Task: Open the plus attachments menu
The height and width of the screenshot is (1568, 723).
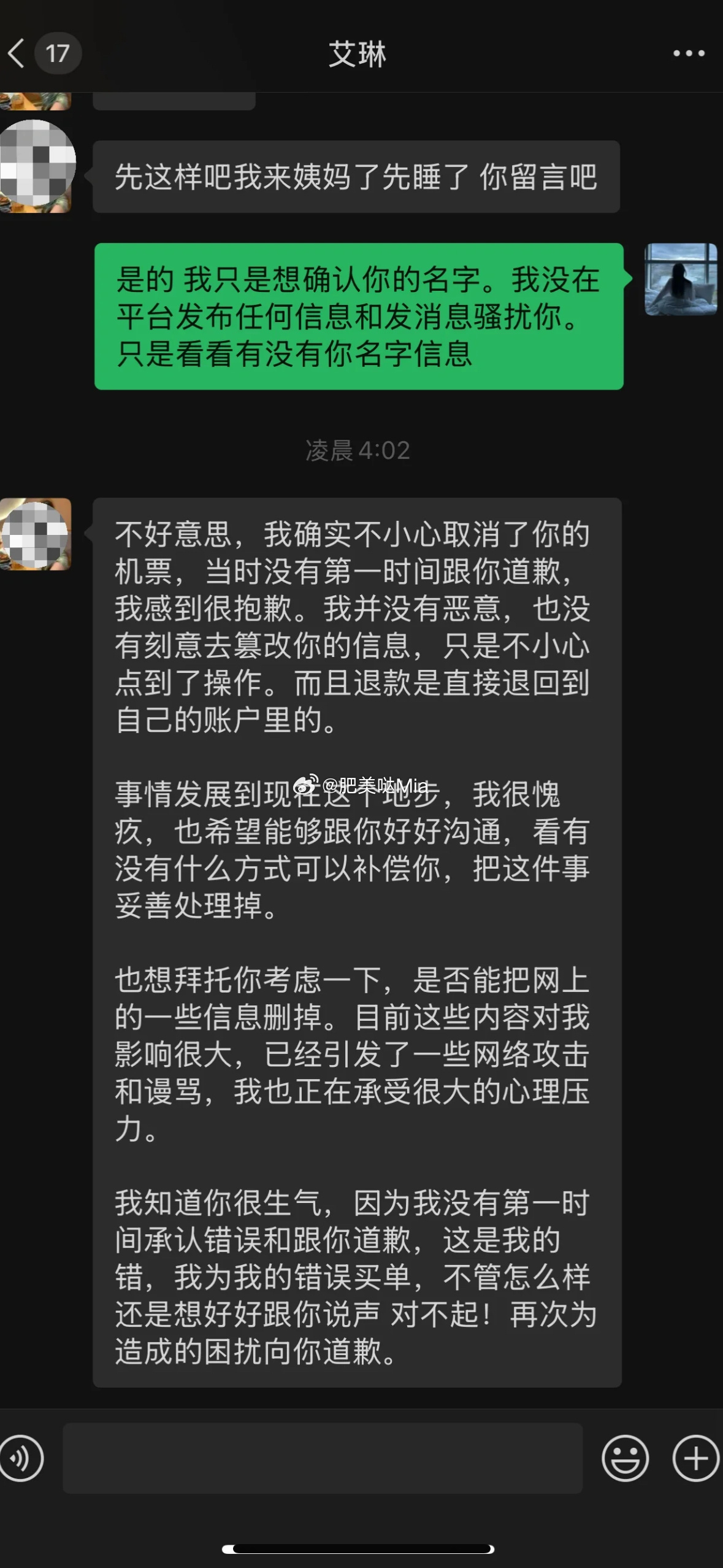Action: pos(695,1458)
